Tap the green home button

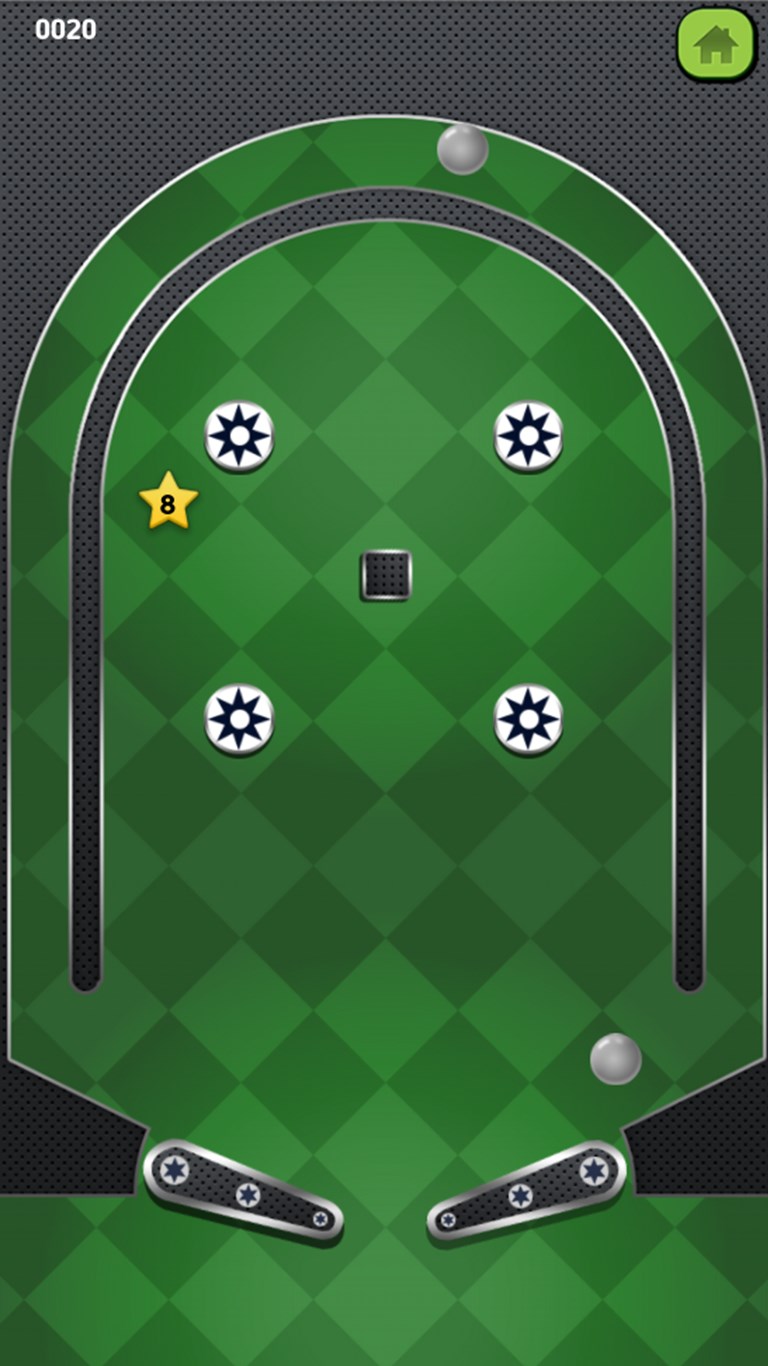coord(716,44)
